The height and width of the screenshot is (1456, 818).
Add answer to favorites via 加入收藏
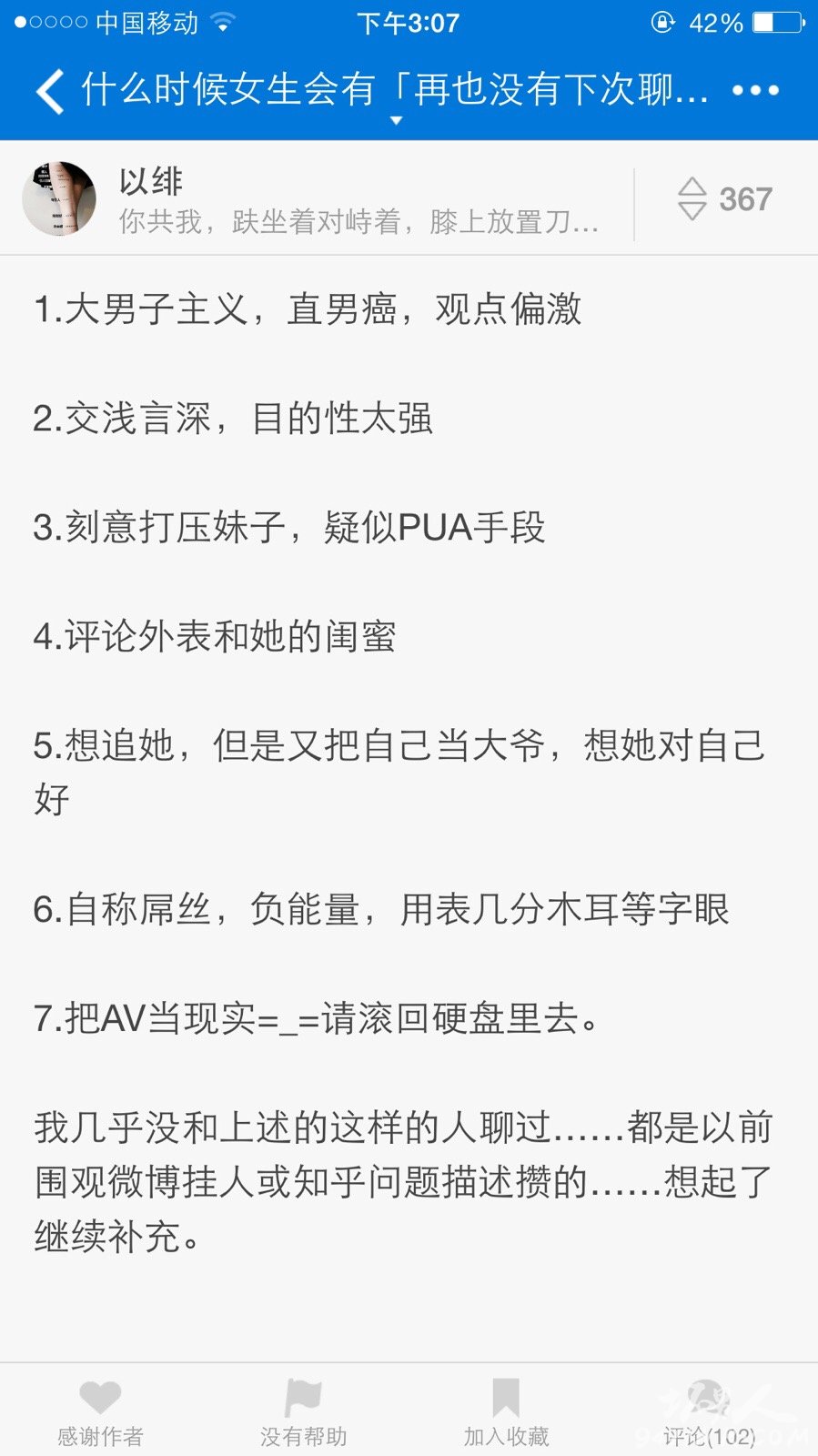click(506, 1411)
